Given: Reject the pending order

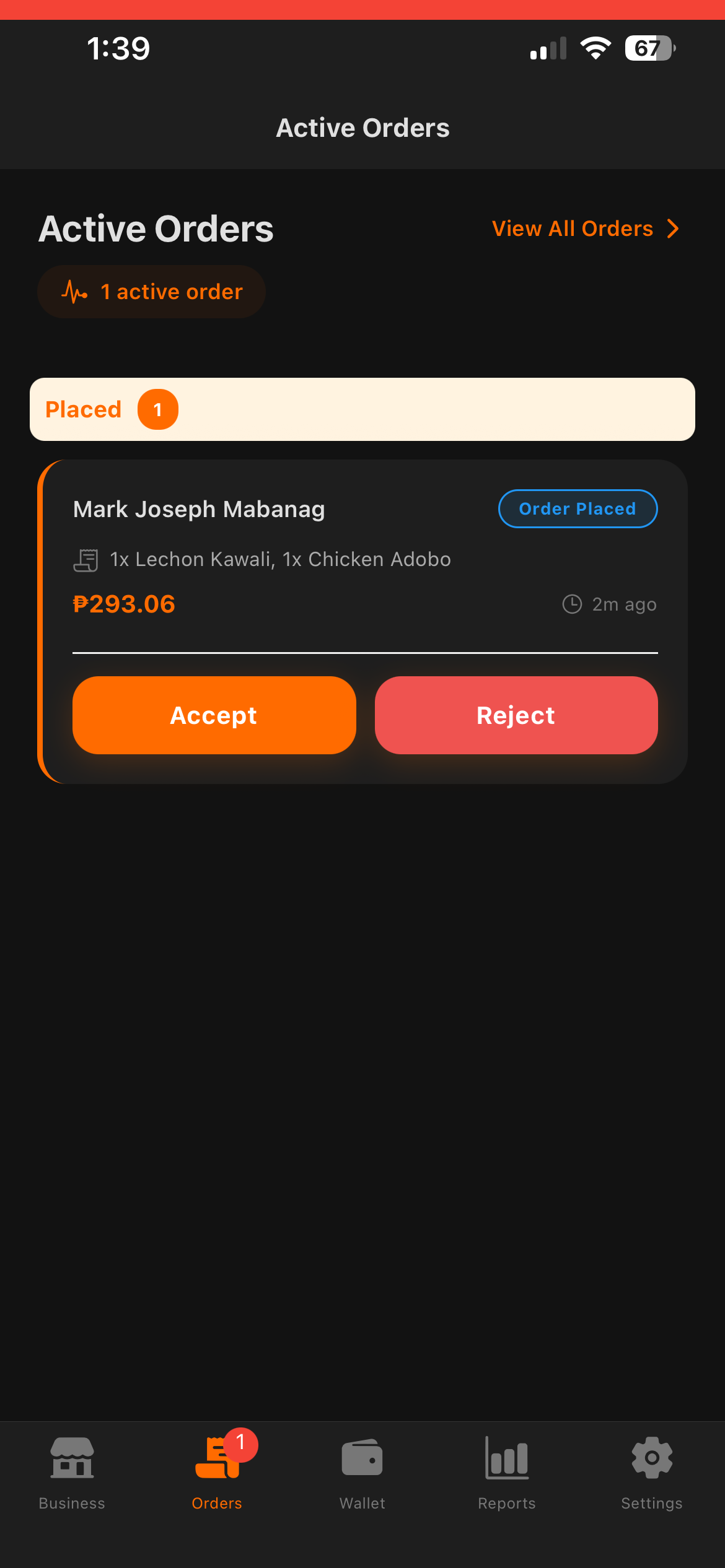Looking at the screenshot, I should (x=516, y=715).
